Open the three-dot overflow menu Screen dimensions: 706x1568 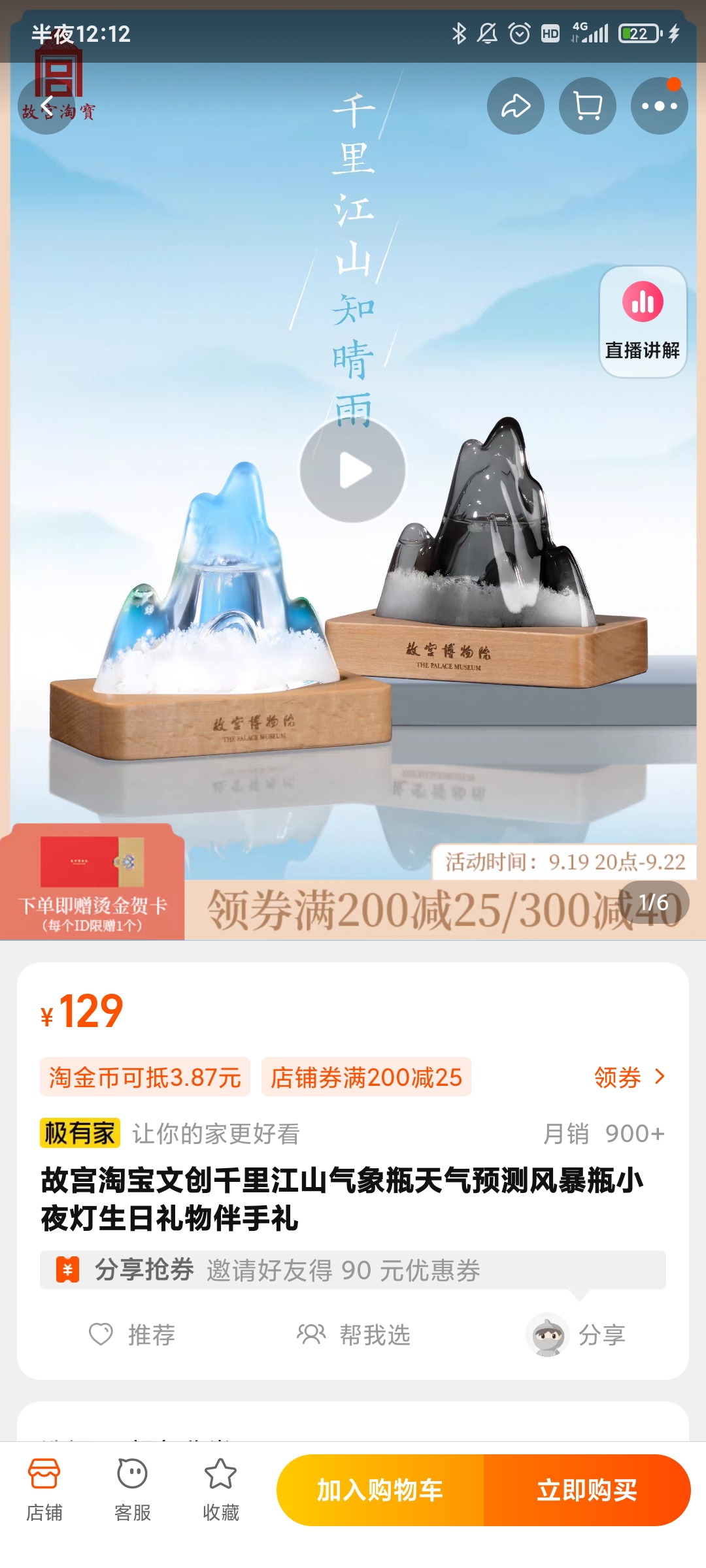point(659,106)
